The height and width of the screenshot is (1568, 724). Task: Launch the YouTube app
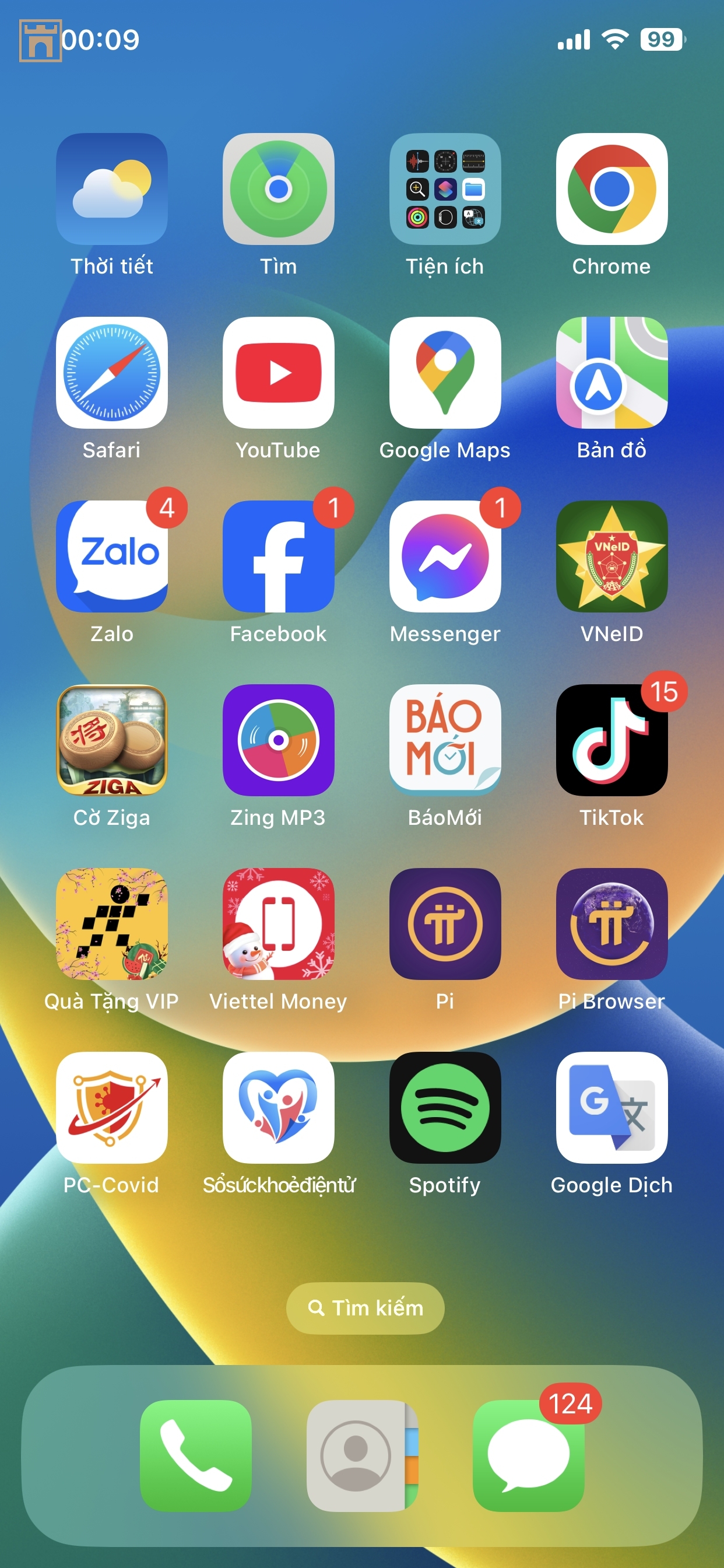[x=278, y=373]
